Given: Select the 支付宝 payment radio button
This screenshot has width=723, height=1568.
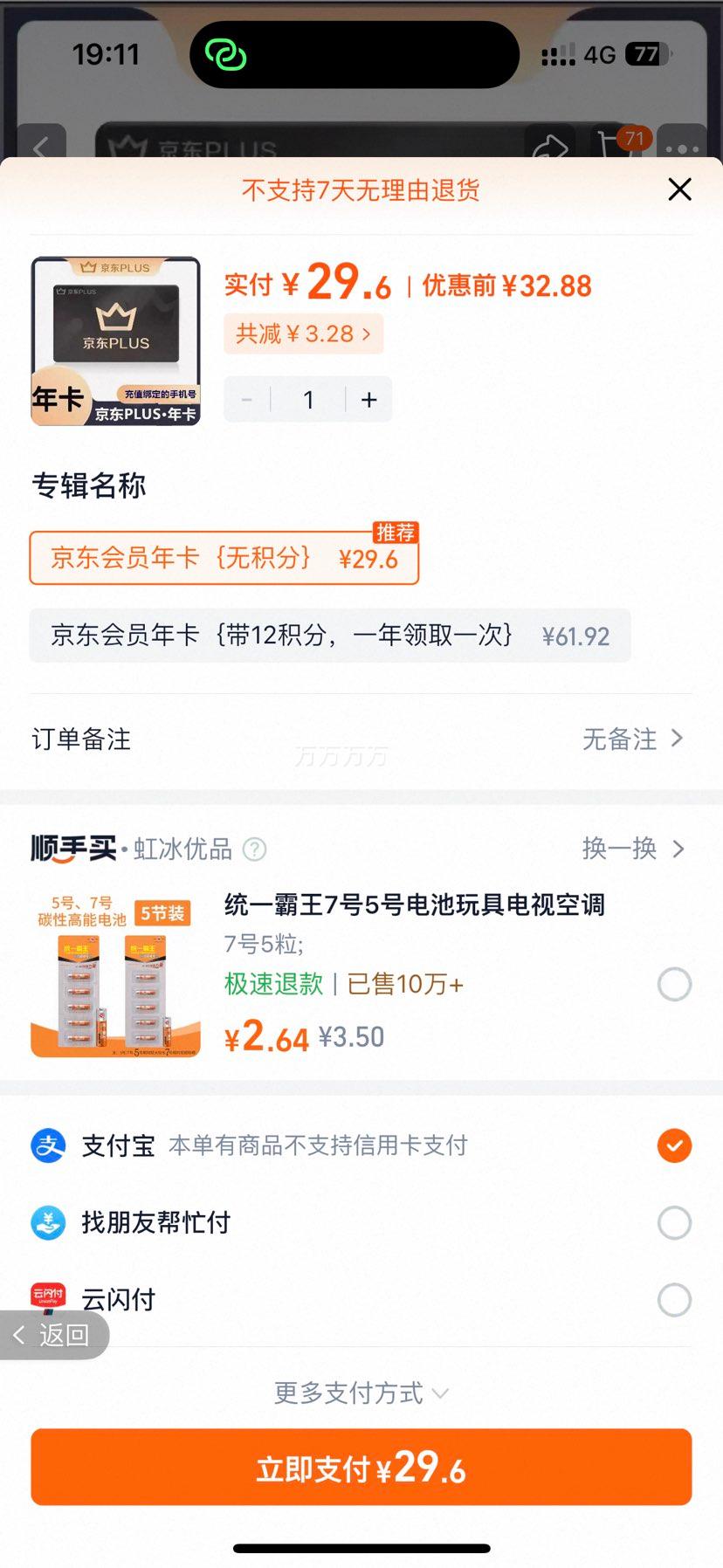Looking at the screenshot, I should pyautogui.click(x=673, y=1145).
